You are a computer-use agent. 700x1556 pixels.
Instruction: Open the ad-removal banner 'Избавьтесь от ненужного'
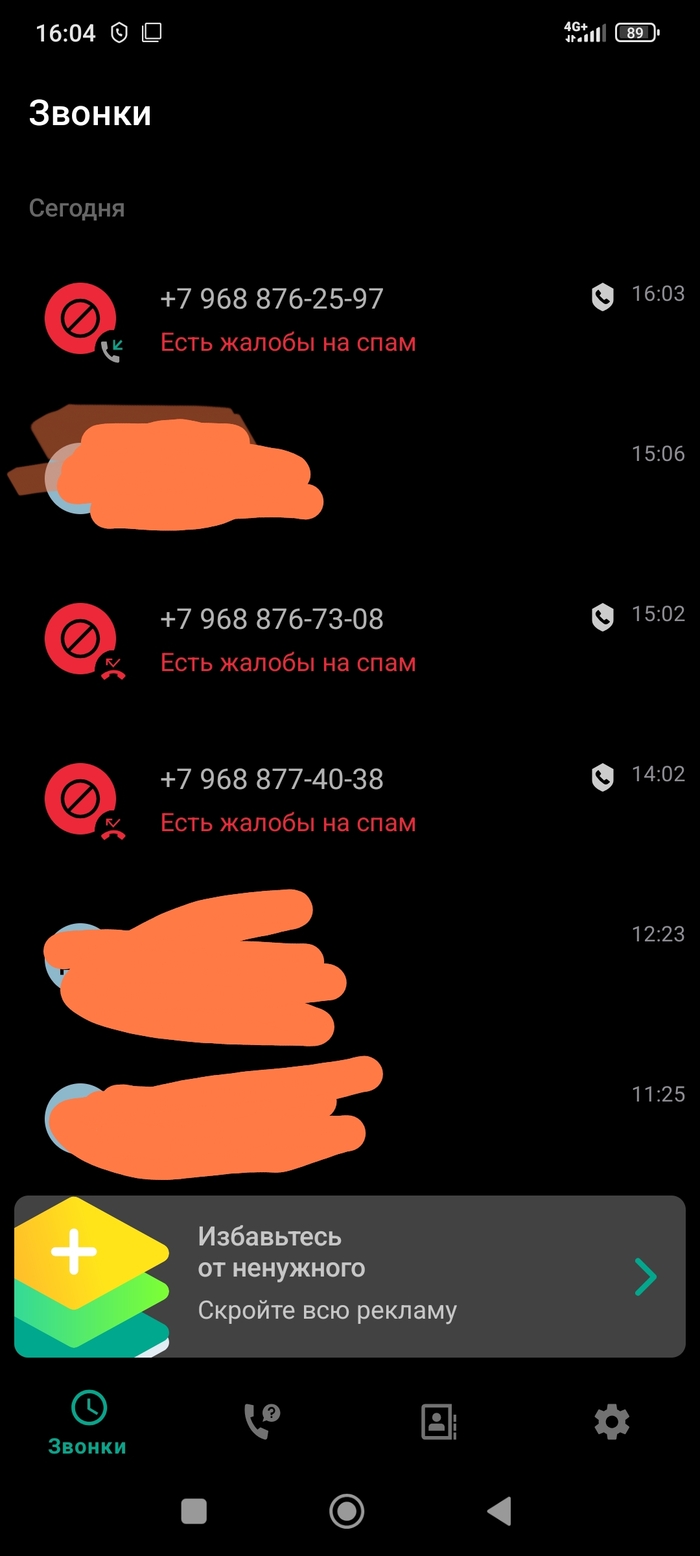[349, 1276]
